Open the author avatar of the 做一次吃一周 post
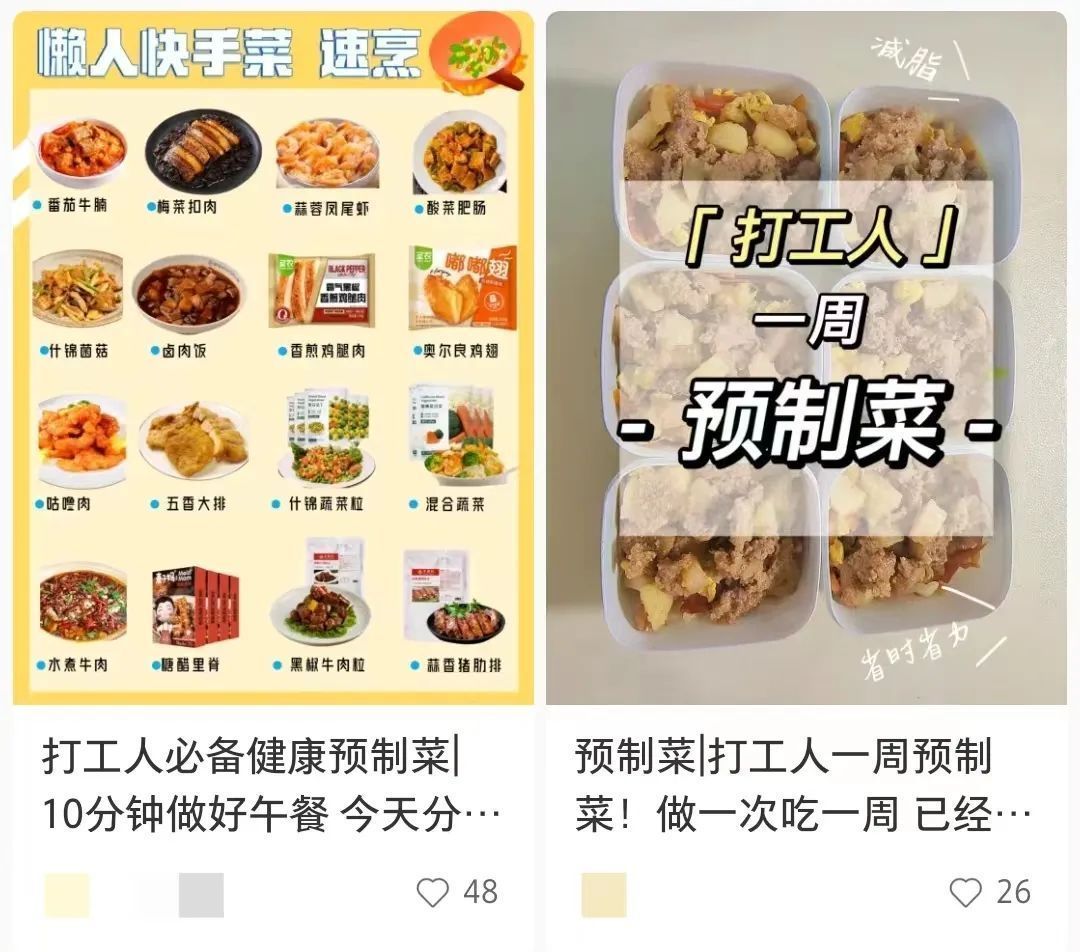The image size is (1080, 952). coord(604,895)
